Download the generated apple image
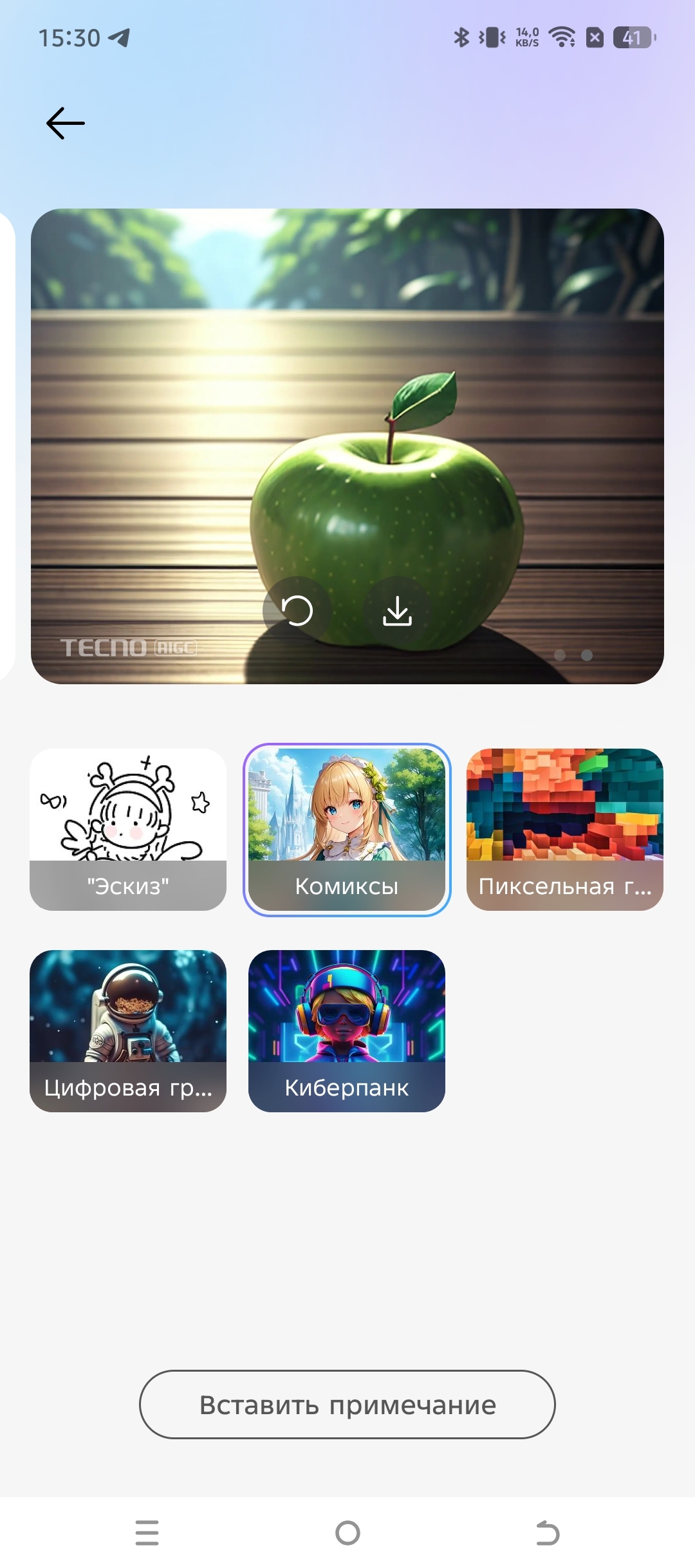The width and height of the screenshot is (695, 1568). click(397, 610)
